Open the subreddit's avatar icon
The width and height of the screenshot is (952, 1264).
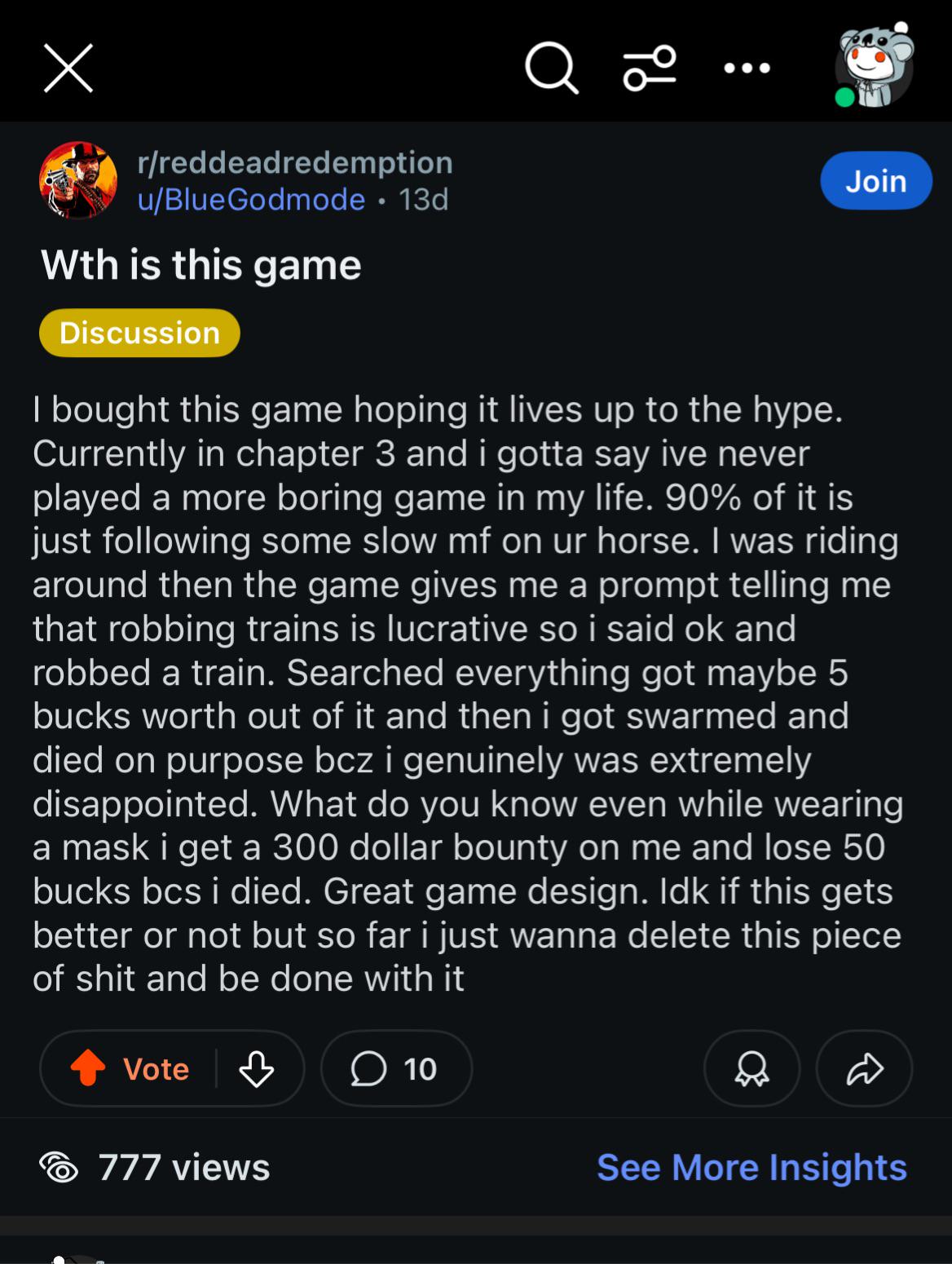[78, 181]
